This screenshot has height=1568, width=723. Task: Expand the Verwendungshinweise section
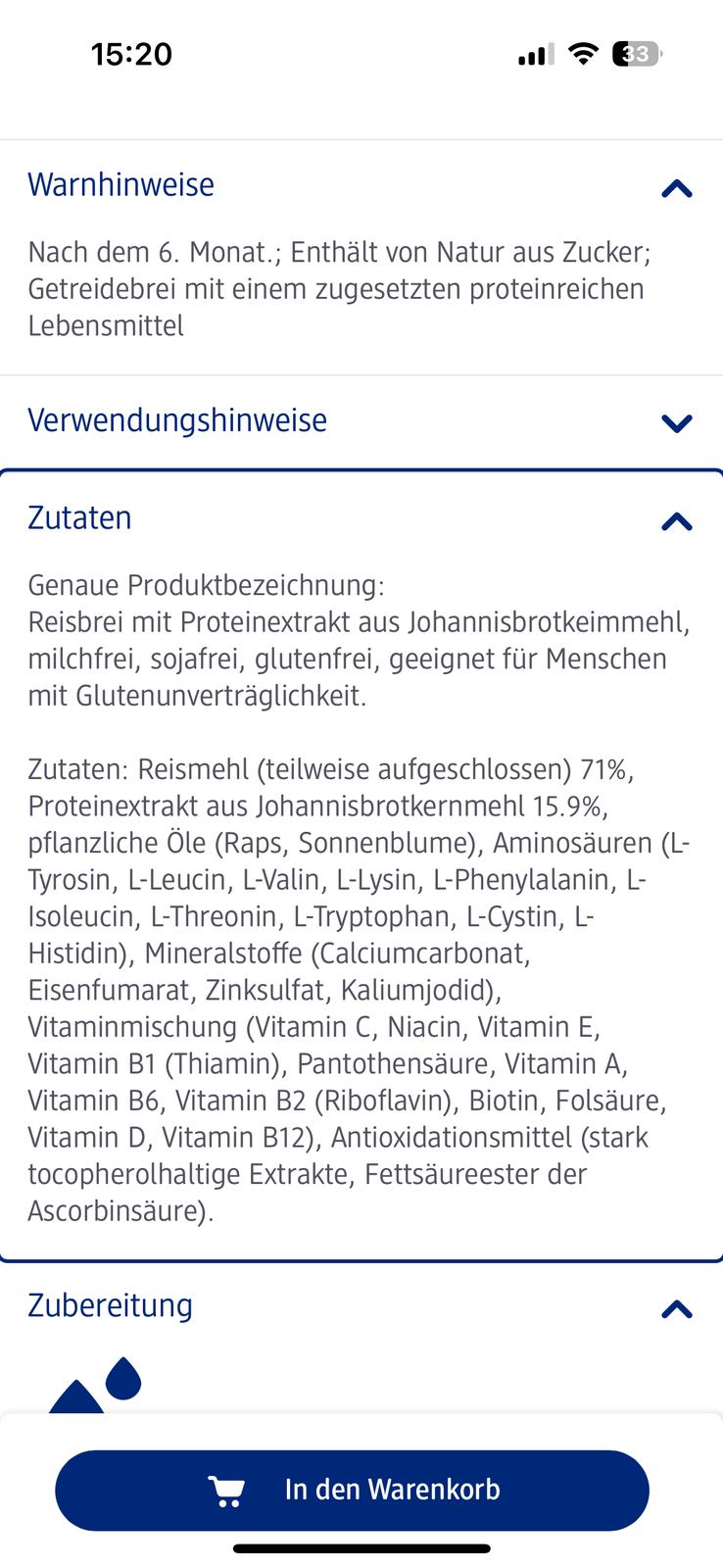point(676,422)
